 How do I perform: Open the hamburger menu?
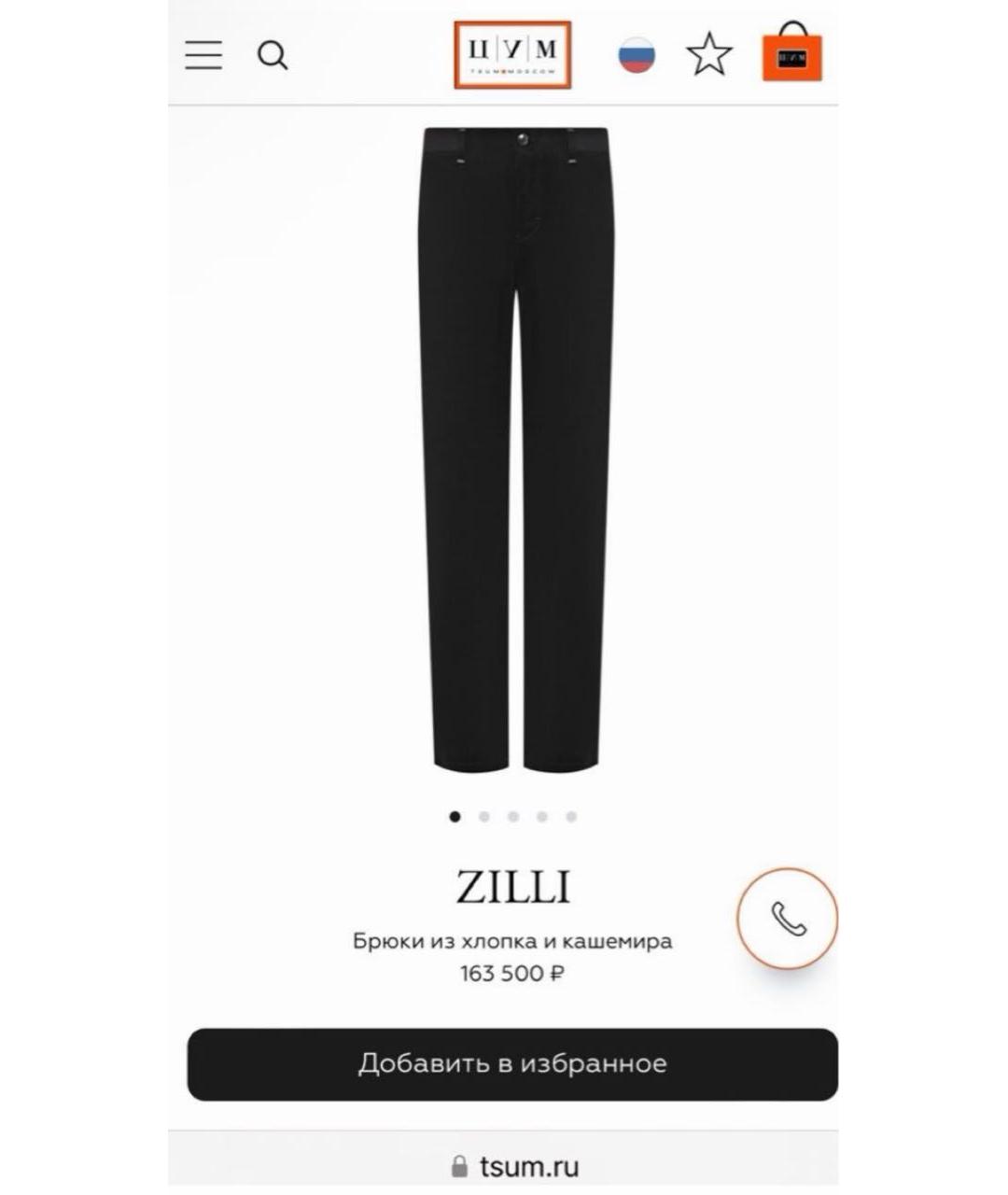(203, 55)
